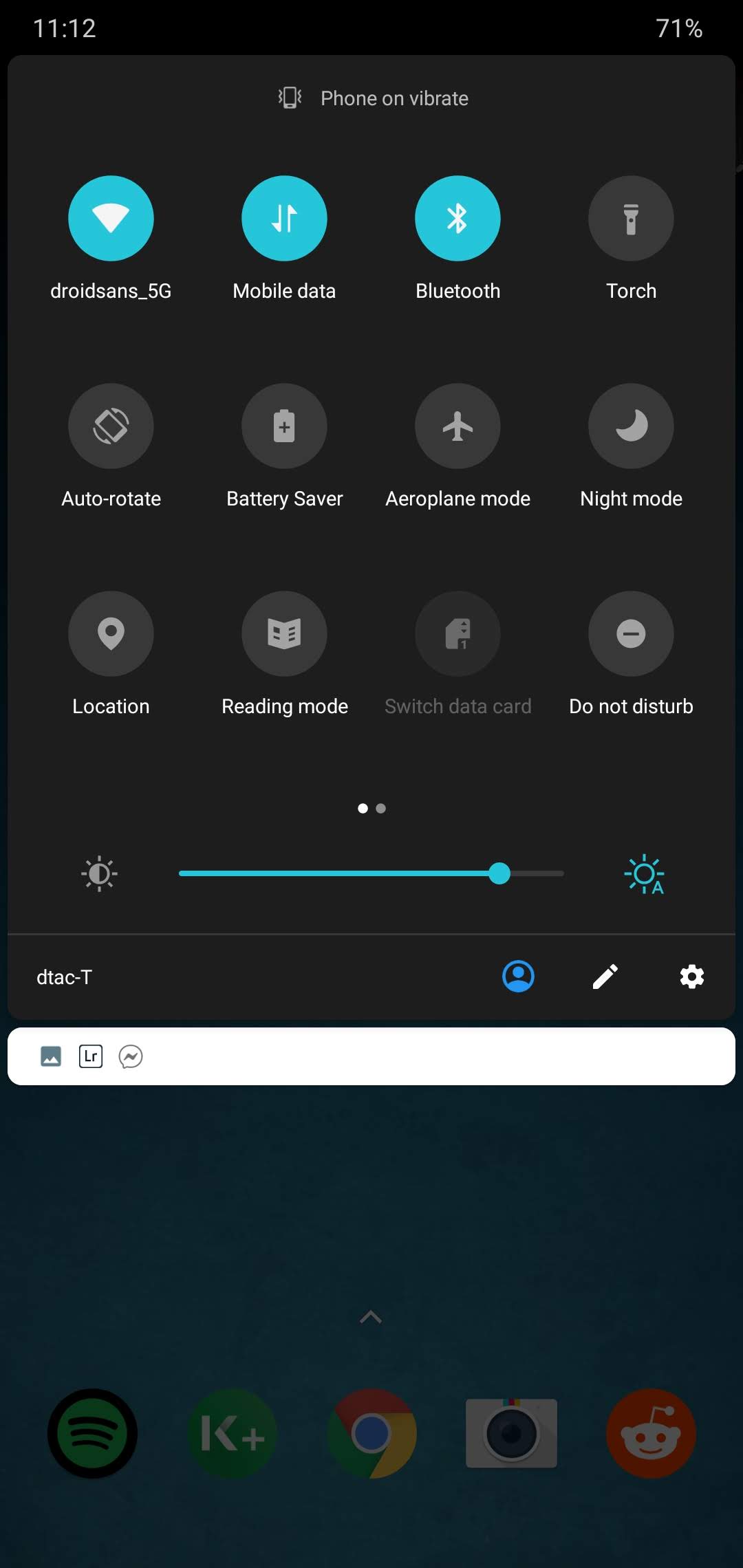
Task: Toggle auto brightness sun icon
Action: (x=645, y=874)
